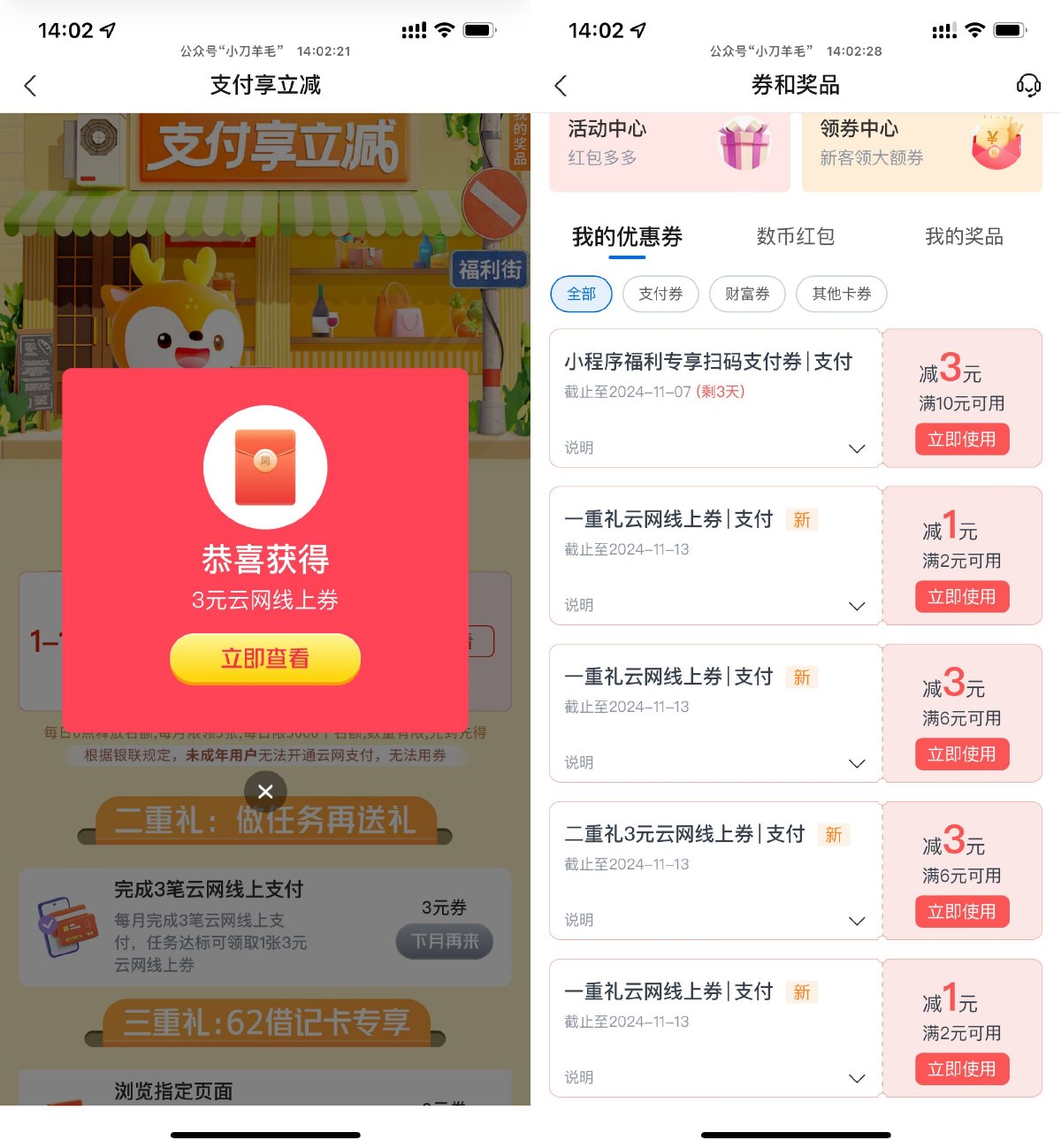Select the 其他卡券 filter chip
The image size is (1061, 1148).
point(841,294)
